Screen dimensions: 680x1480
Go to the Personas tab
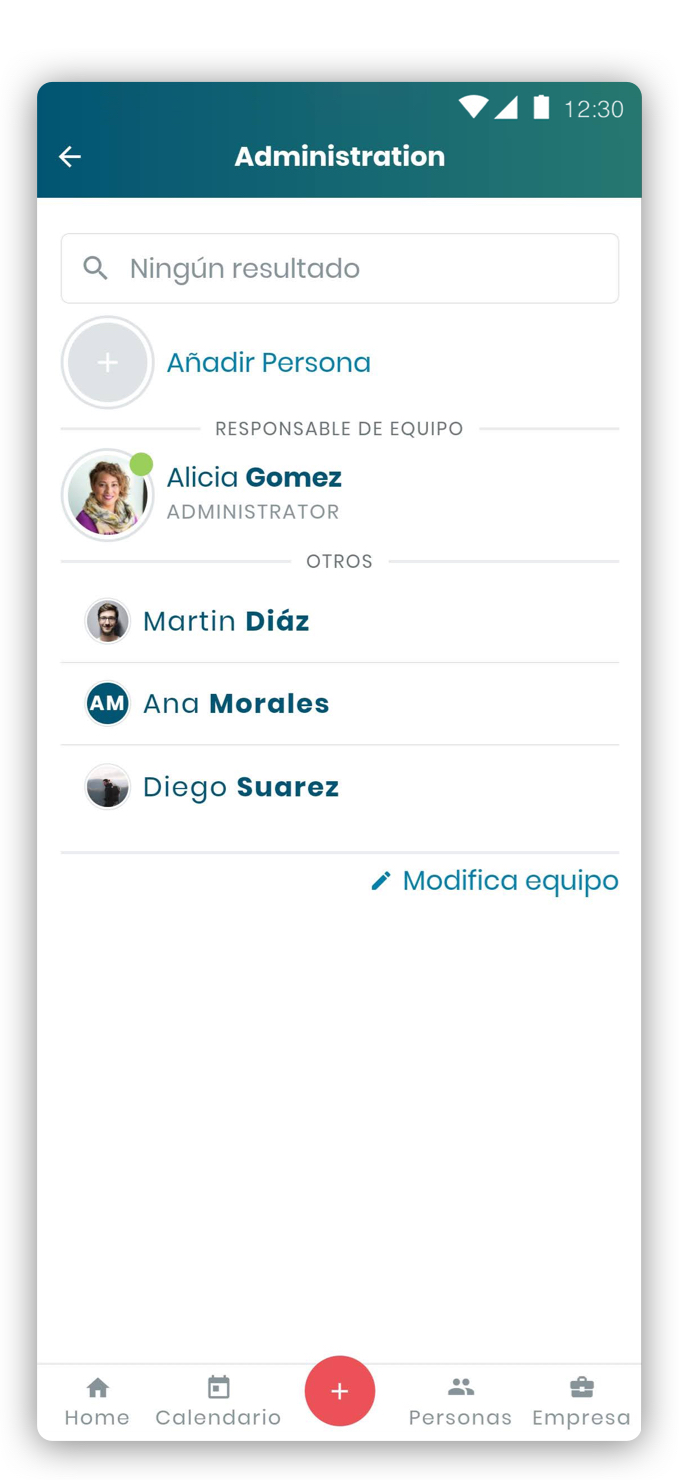(x=460, y=1401)
